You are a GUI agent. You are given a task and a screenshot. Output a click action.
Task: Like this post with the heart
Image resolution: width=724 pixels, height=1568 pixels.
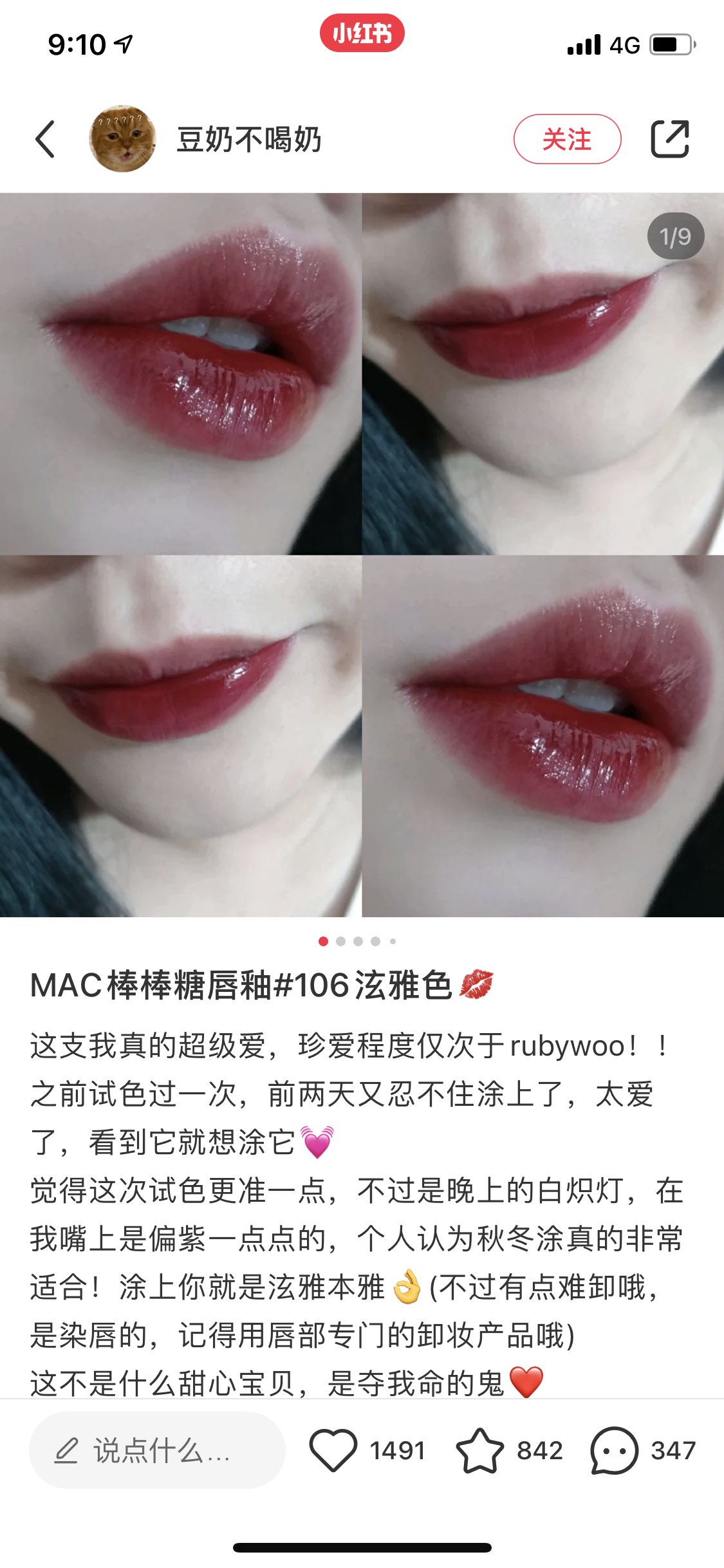pyautogui.click(x=333, y=1451)
